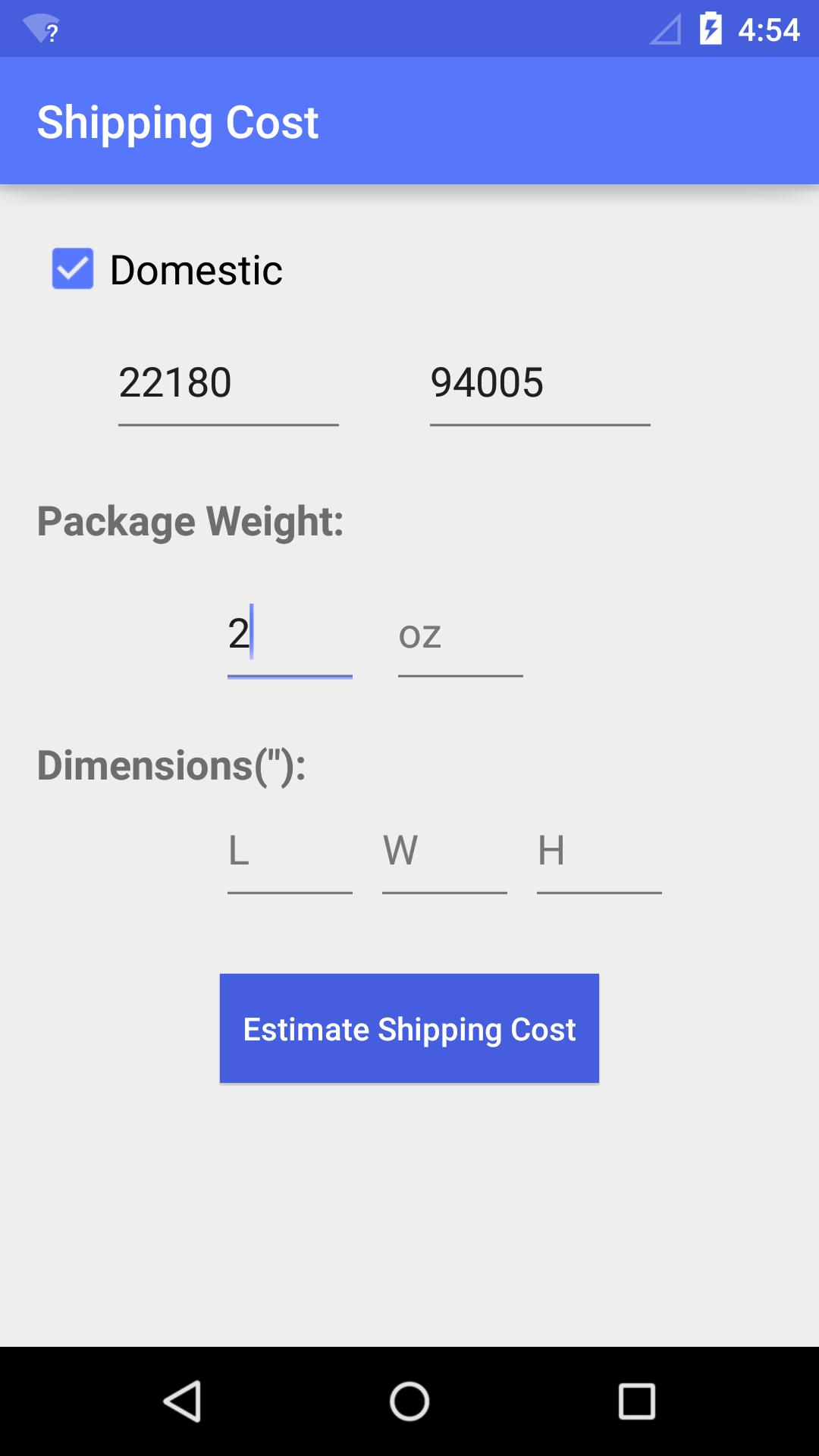Screen dimensions: 819x1456
Task: Tap the Wi-Fi status icon
Action: tap(42, 29)
